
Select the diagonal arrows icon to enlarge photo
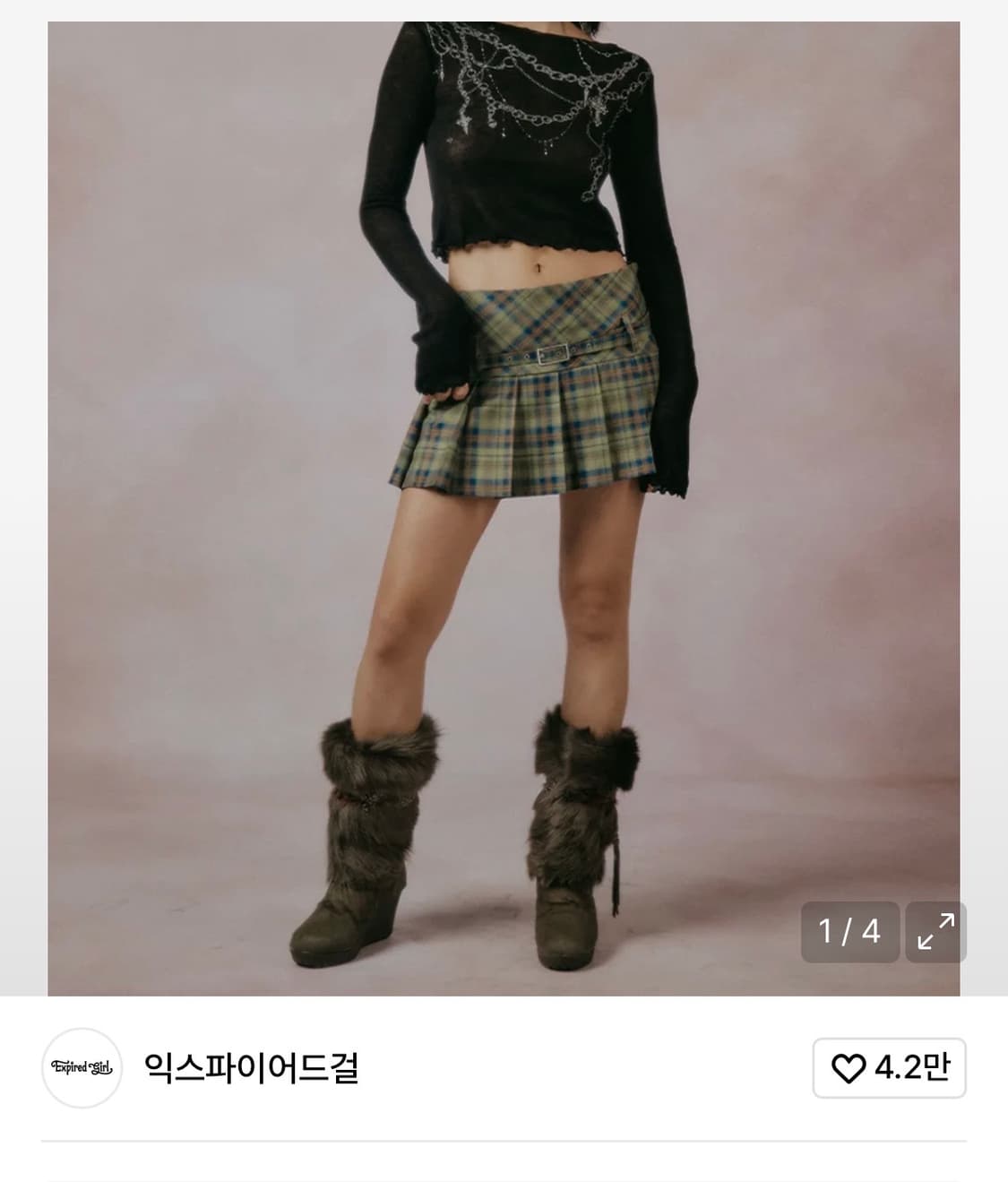[x=935, y=932]
